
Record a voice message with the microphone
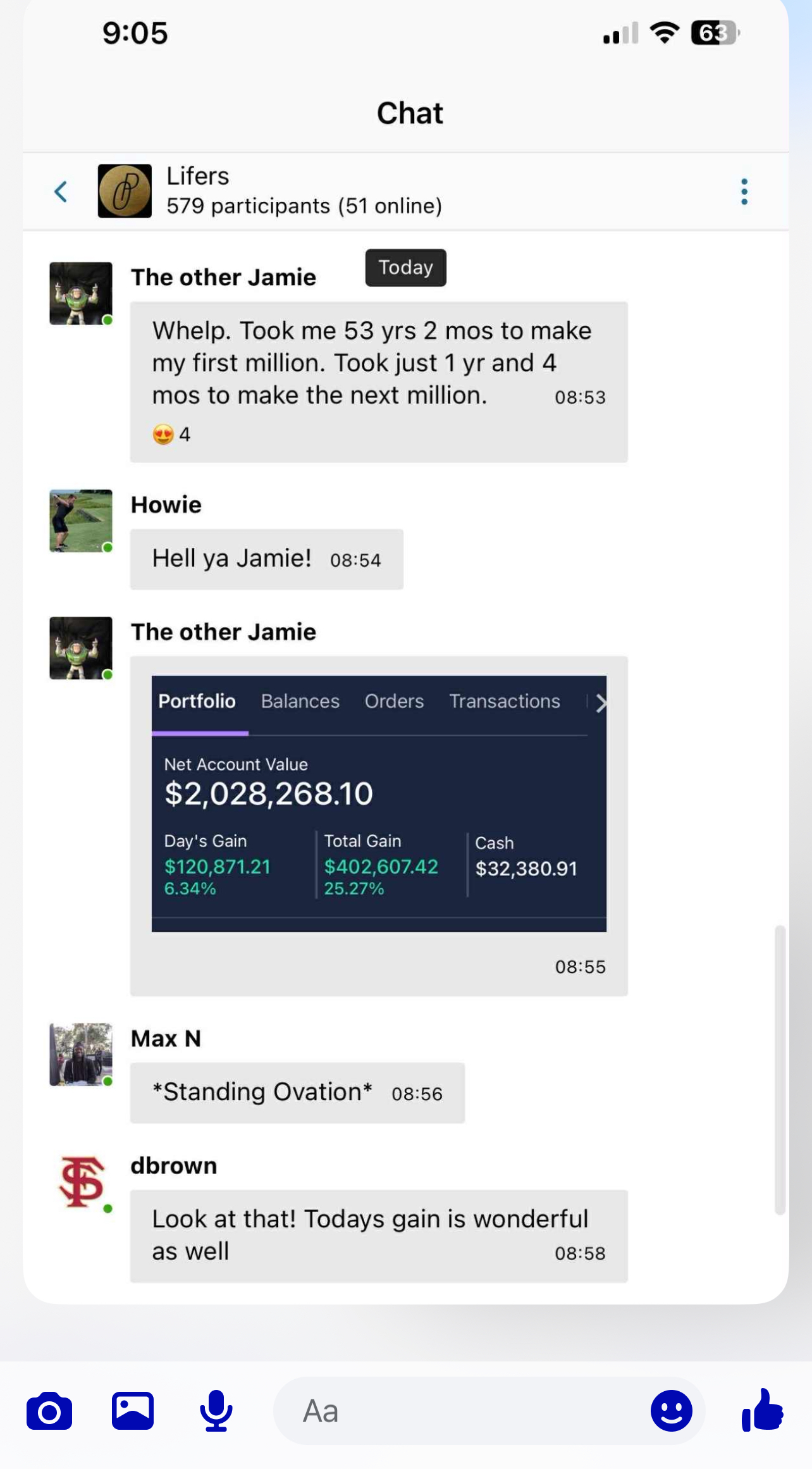pyautogui.click(x=216, y=1411)
